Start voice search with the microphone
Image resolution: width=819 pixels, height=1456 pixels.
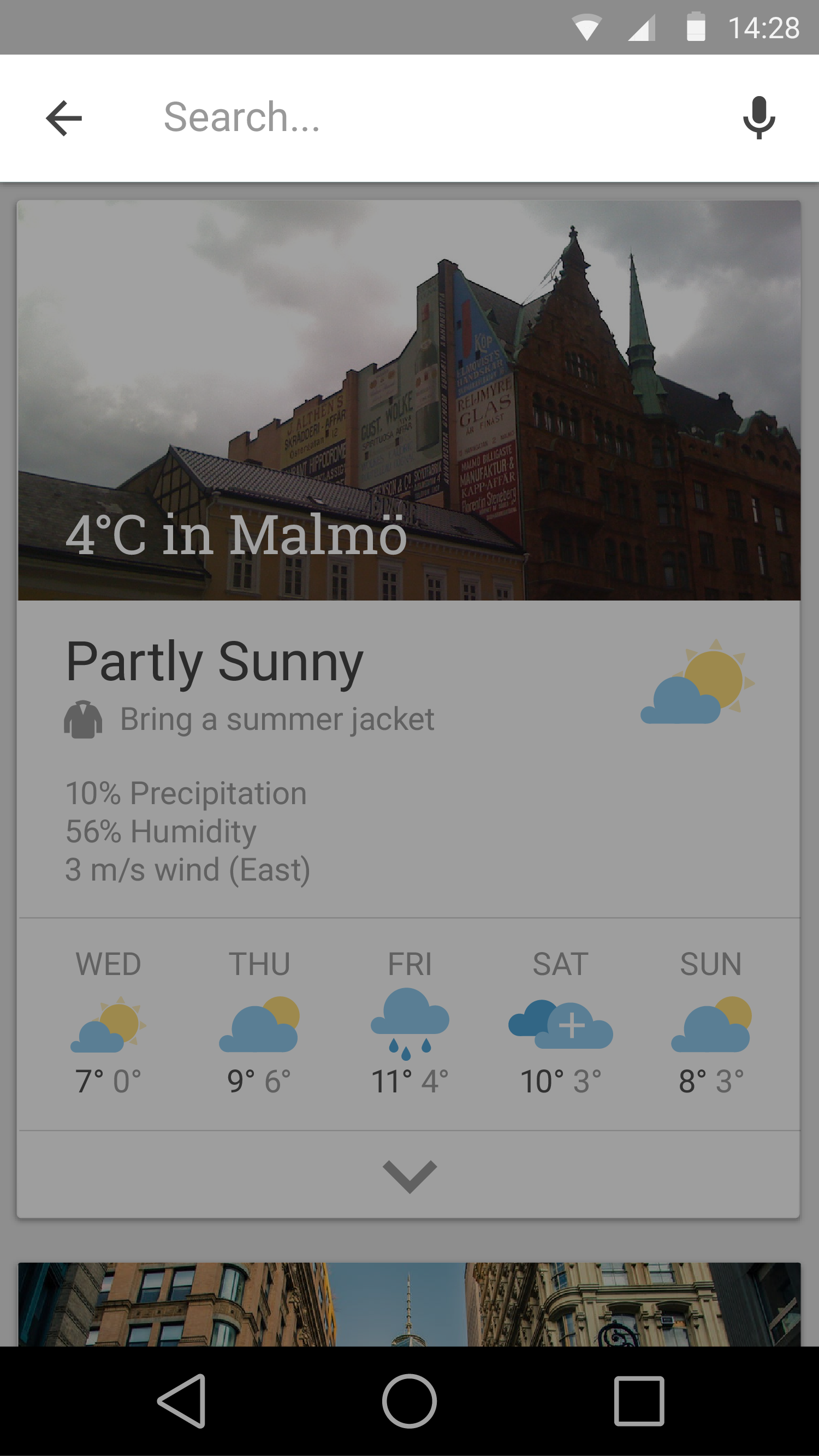coord(758,118)
